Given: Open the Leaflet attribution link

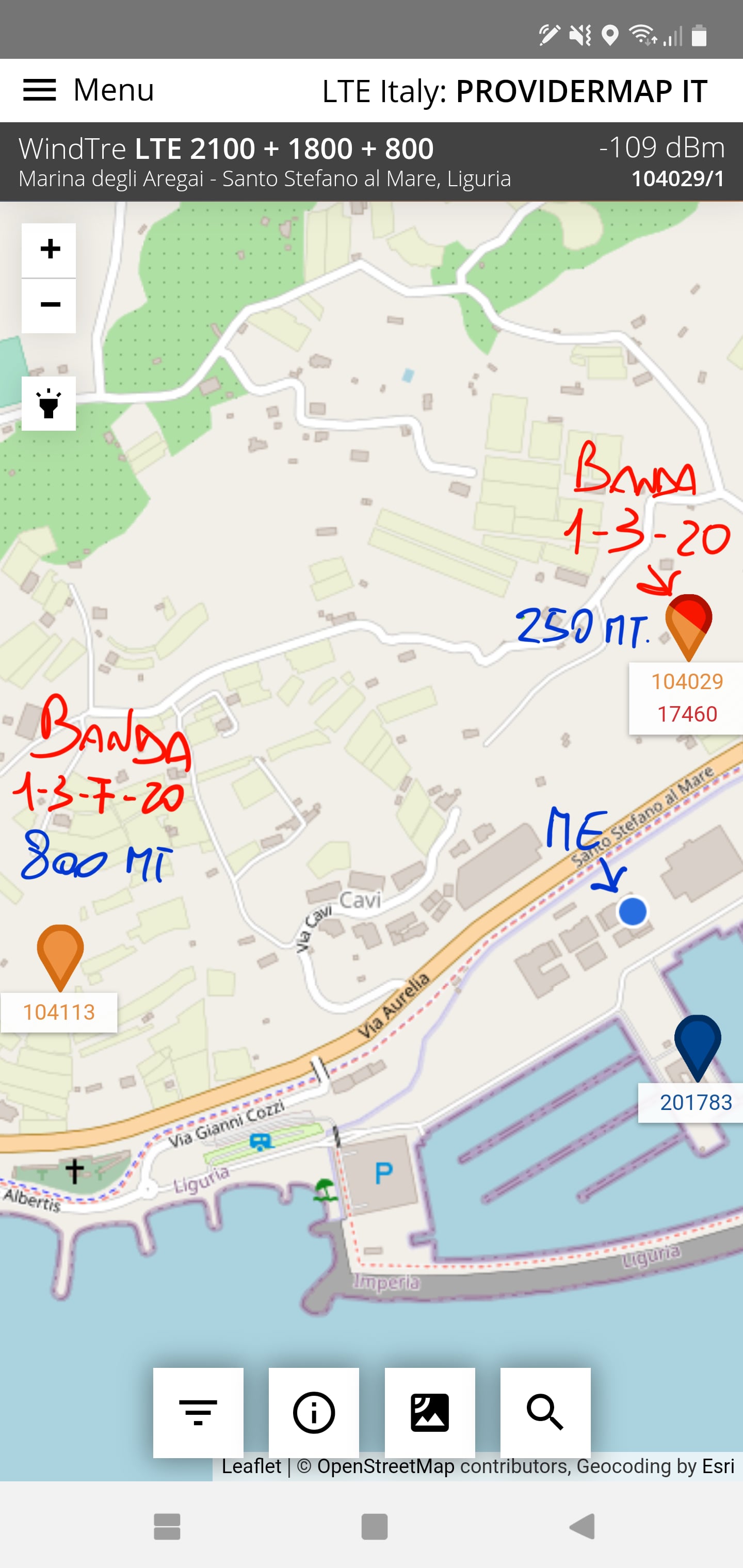Looking at the screenshot, I should pyautogui.click(x=251, y=1467).
